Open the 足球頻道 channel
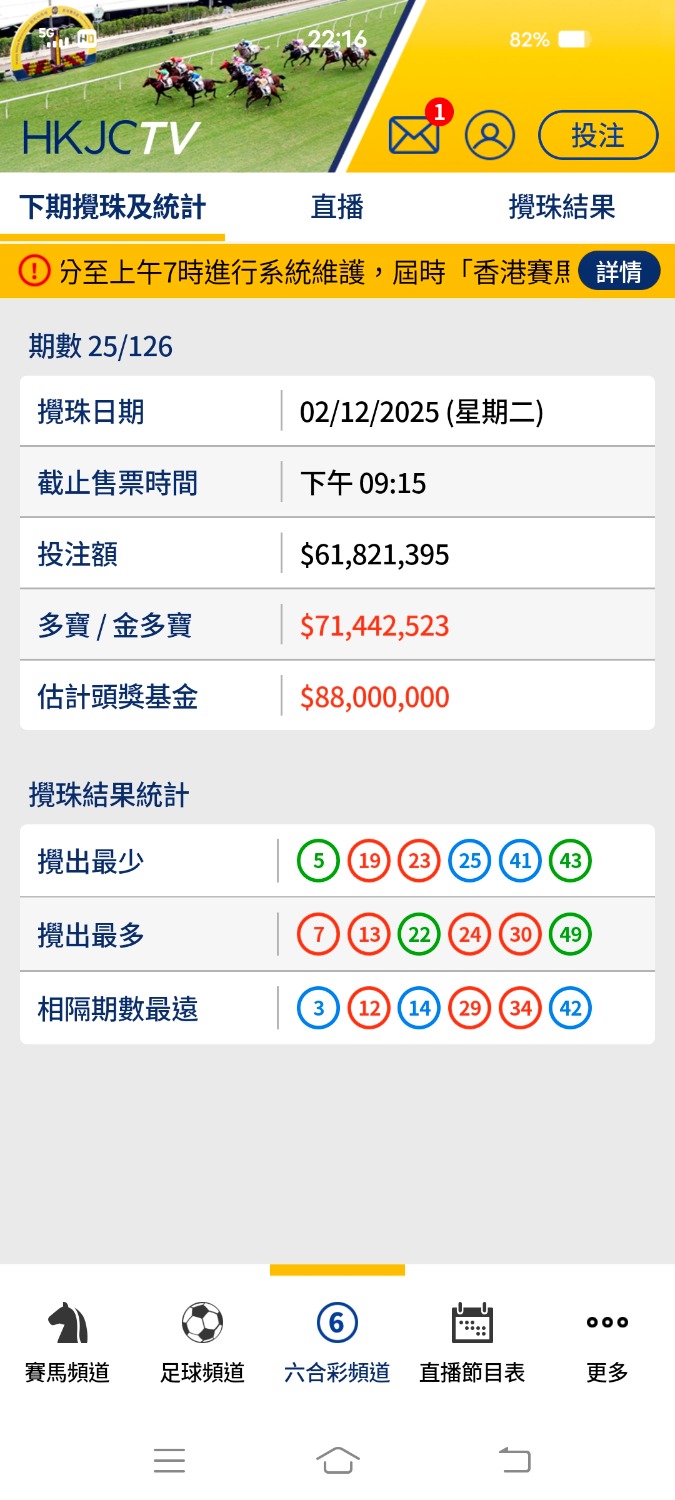This screenshot has height=1500, width=675. (202, 1342)
